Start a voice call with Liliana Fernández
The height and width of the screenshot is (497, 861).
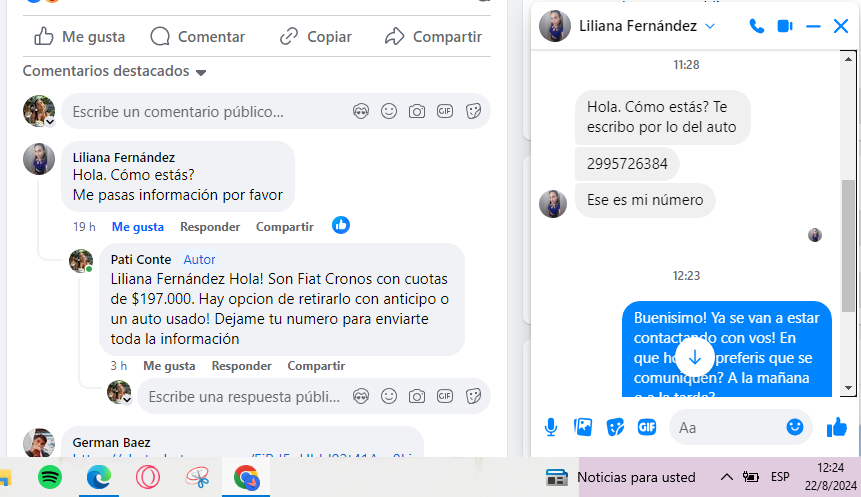pyautogui.click(x=757, y=27)
